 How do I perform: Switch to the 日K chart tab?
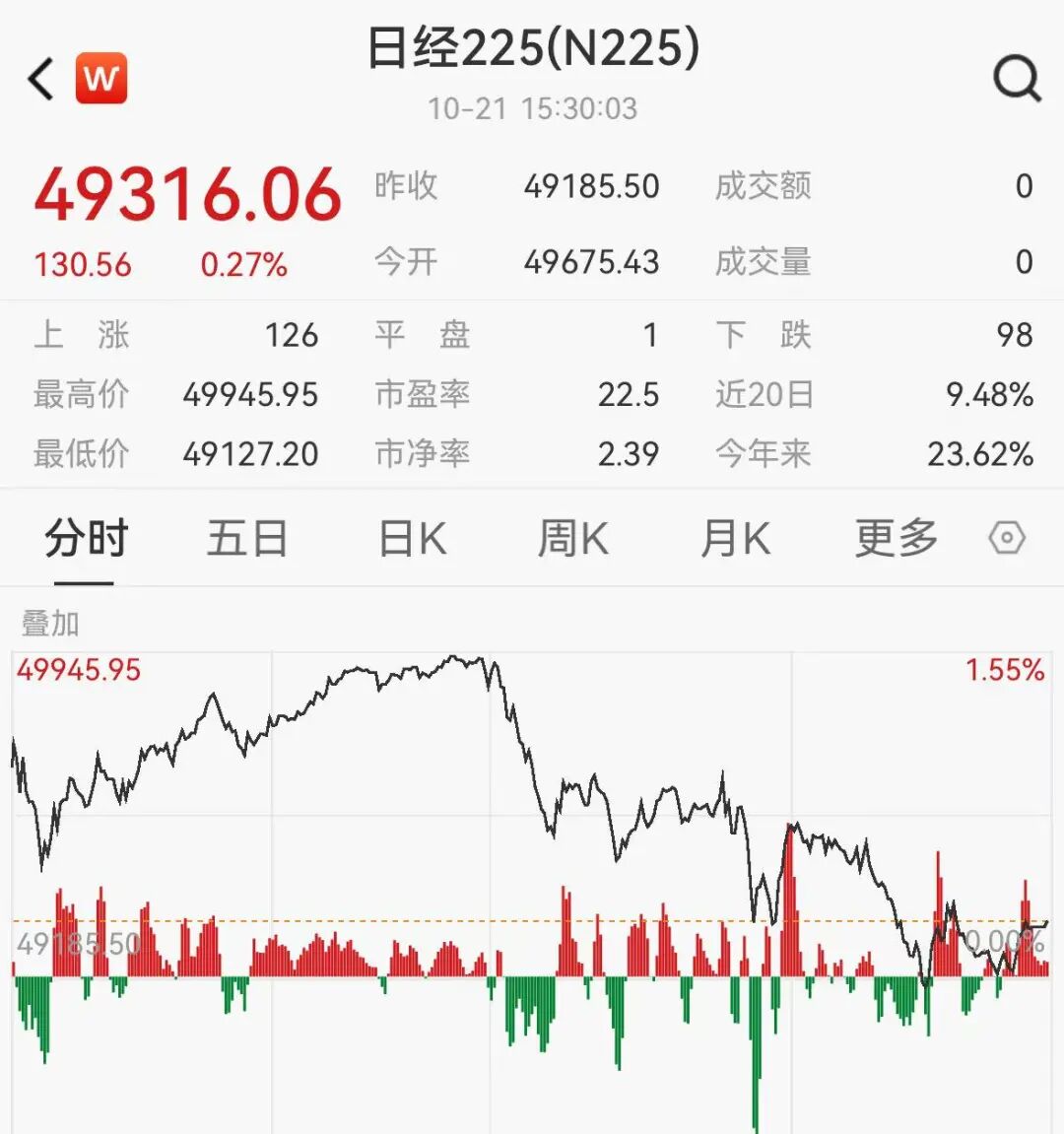click(x=413, y=539)
